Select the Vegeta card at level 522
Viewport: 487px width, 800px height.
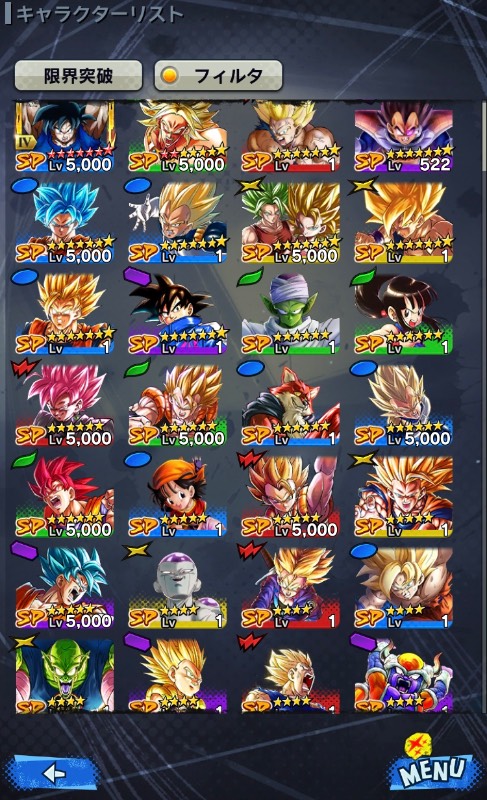coord(403,136)
